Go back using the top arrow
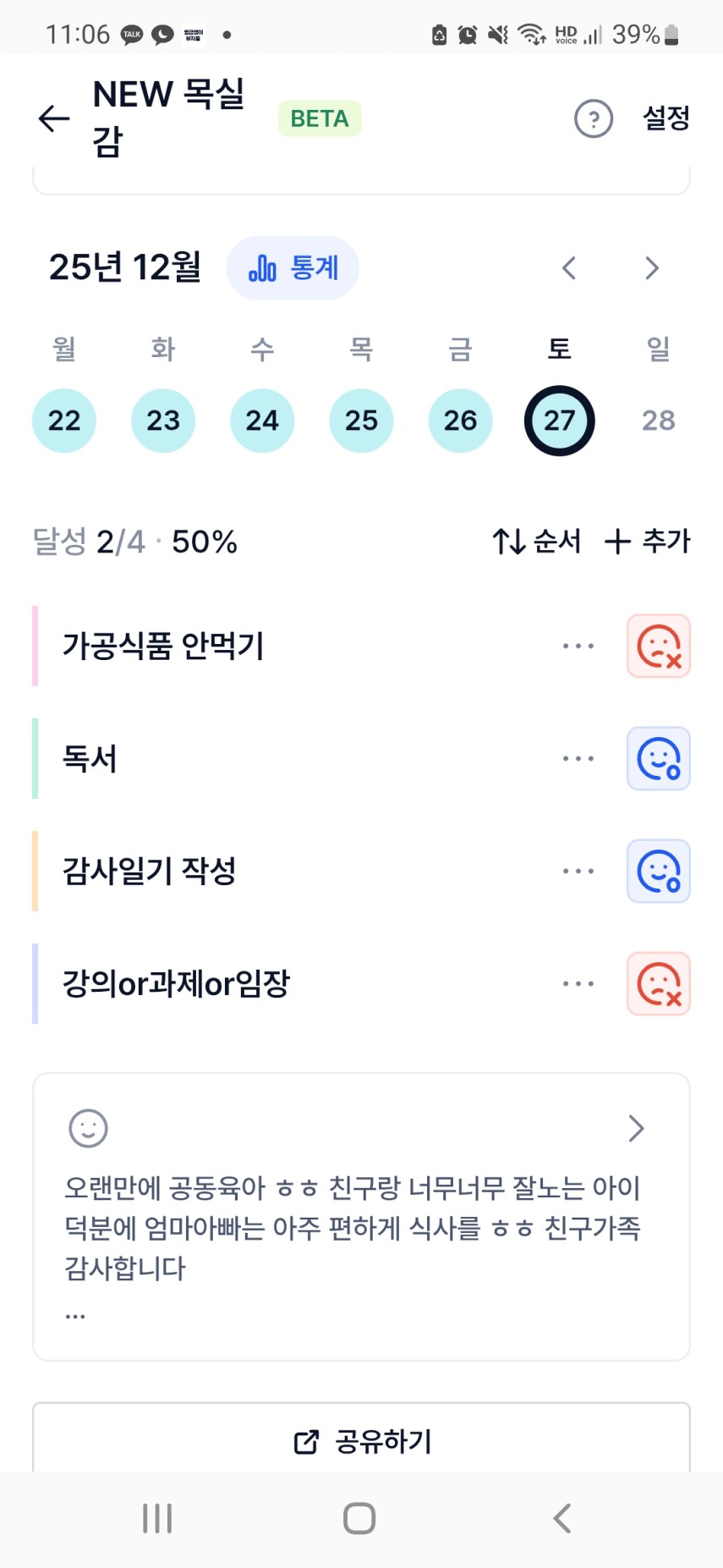The width and height of the screenshot is (723, 1568). (x=54, y=118)
